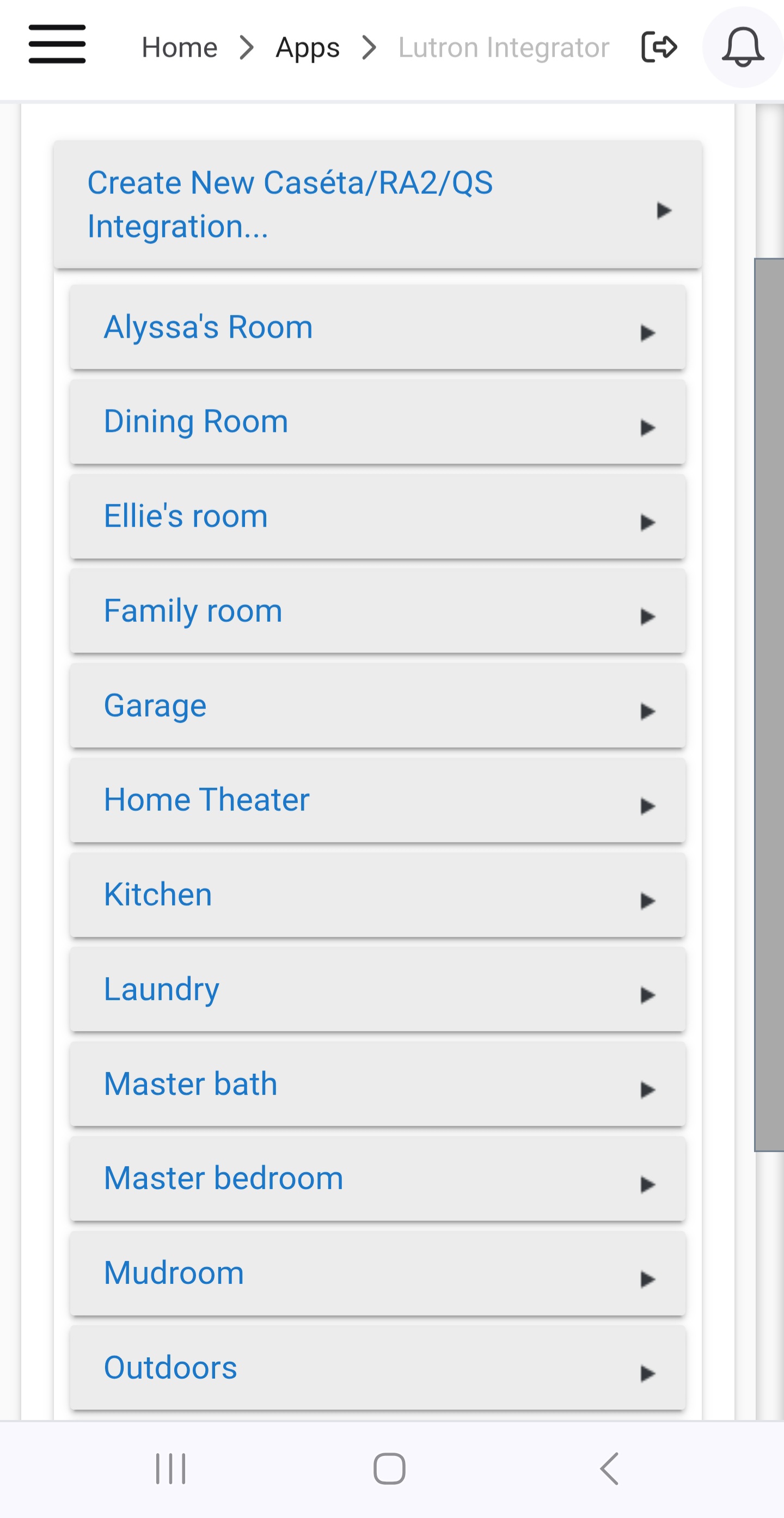784x1518 pixels.
Task: Tap the logout icon
Action: (x=659, y=47)
